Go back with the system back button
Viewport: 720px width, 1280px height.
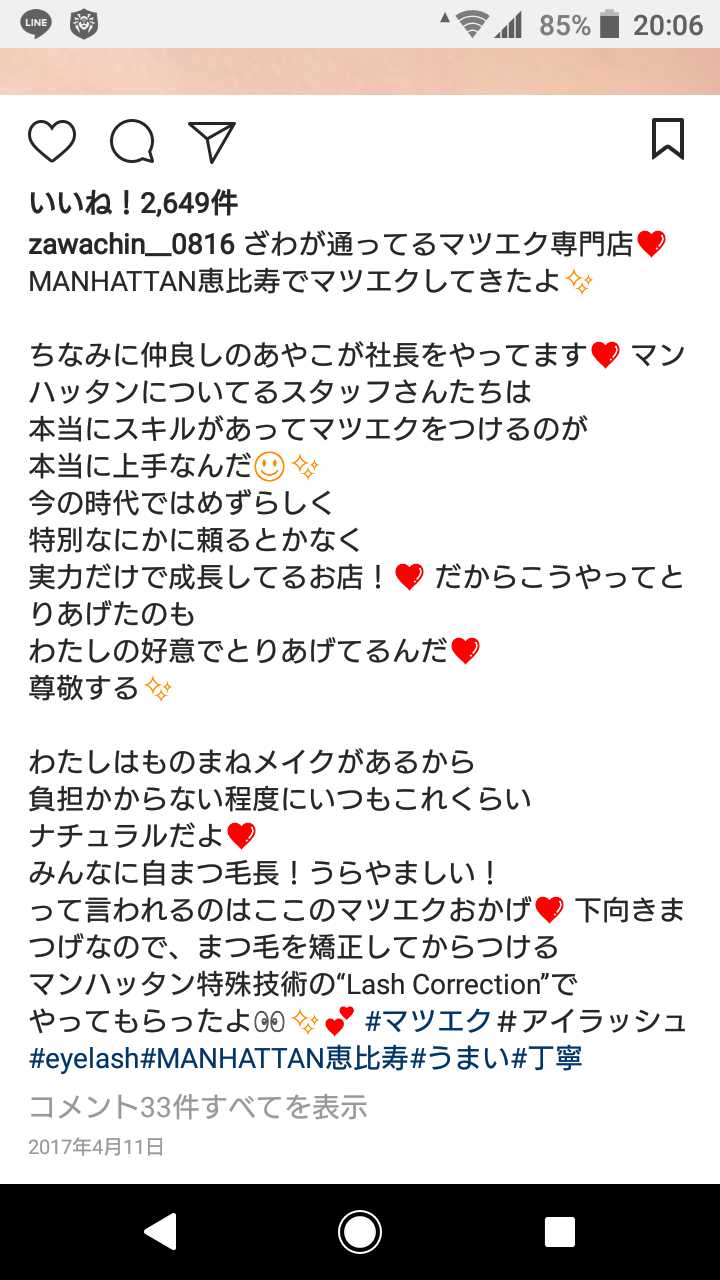tap(160, 1231)
